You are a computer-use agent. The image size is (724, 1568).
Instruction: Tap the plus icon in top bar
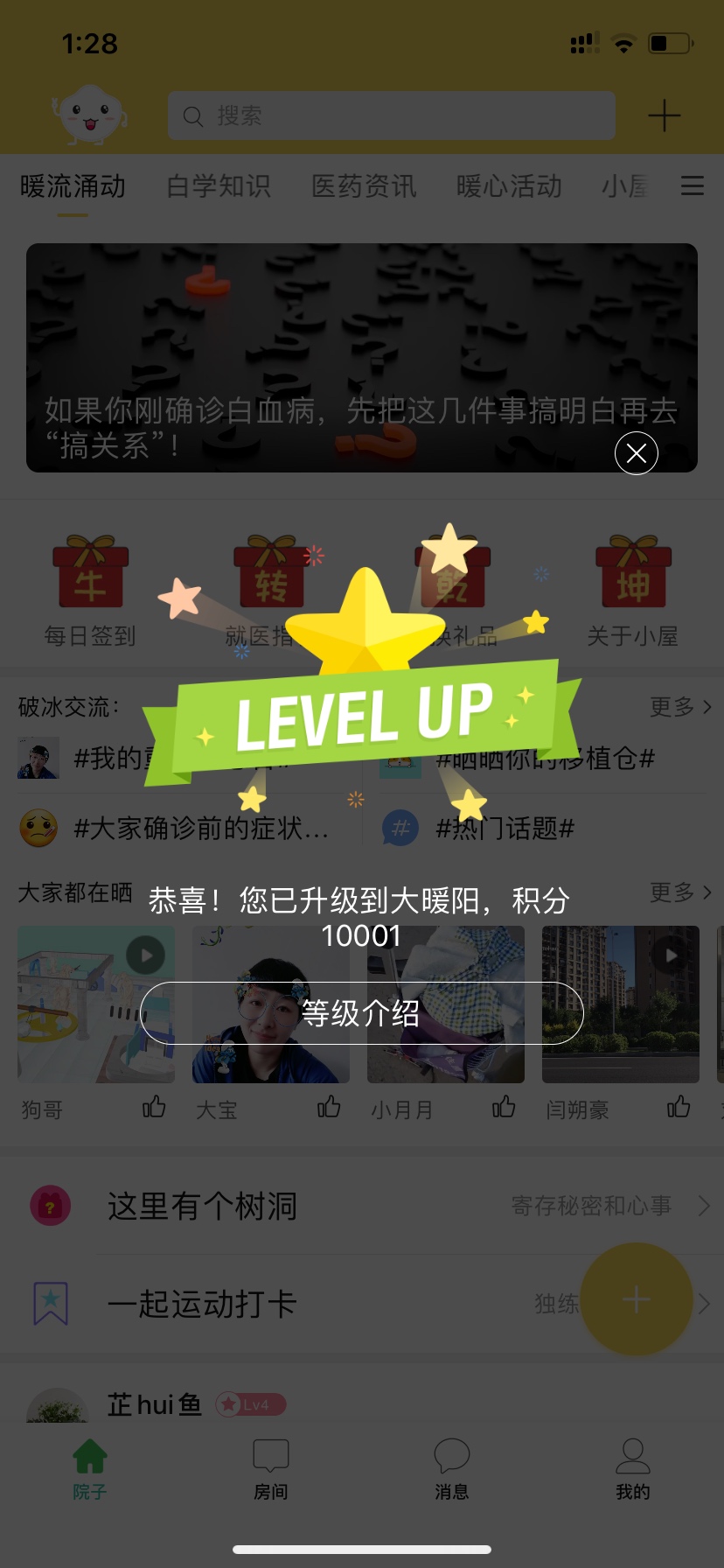(664, 115)
